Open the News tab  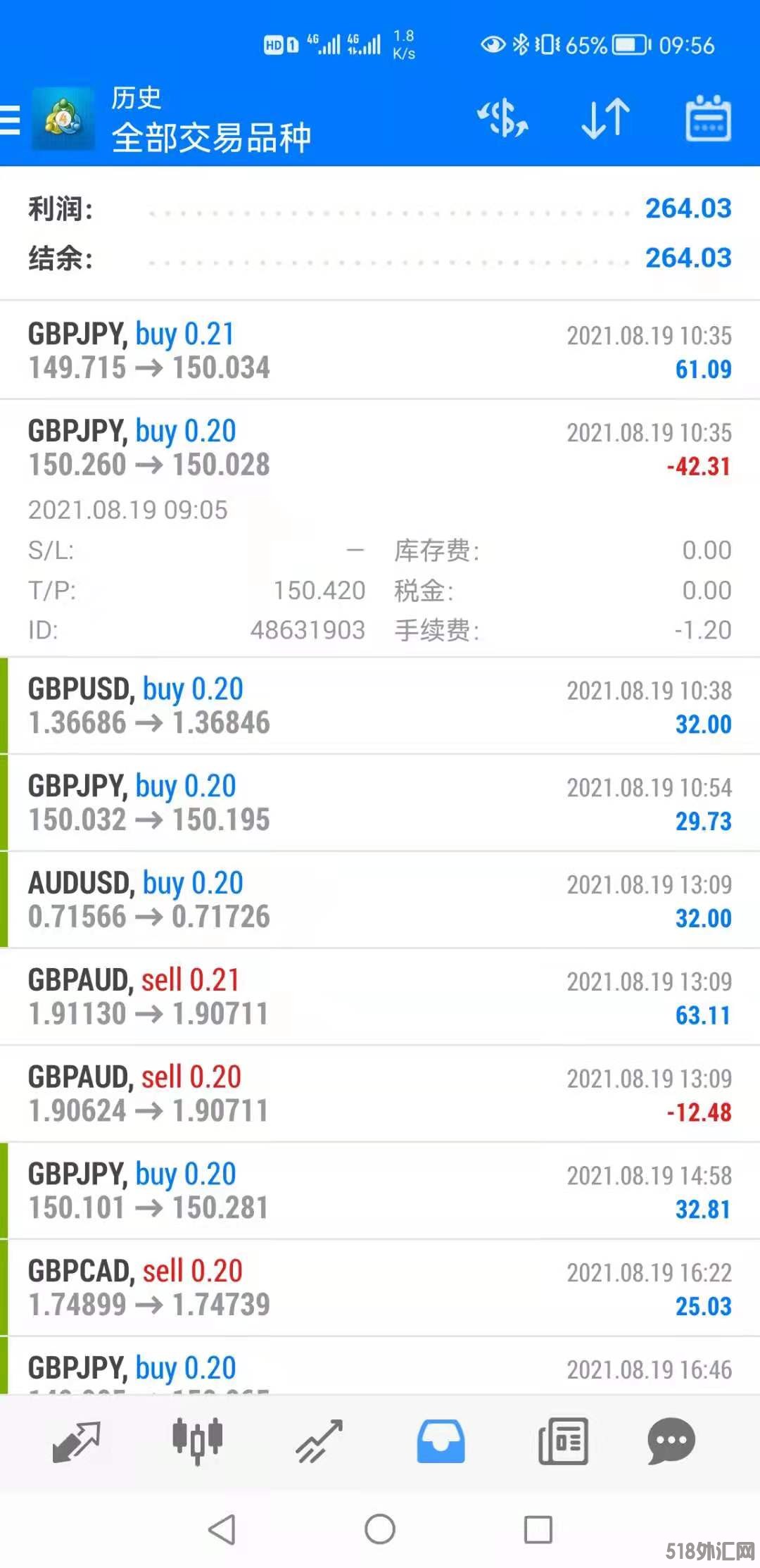point(563,1441)
